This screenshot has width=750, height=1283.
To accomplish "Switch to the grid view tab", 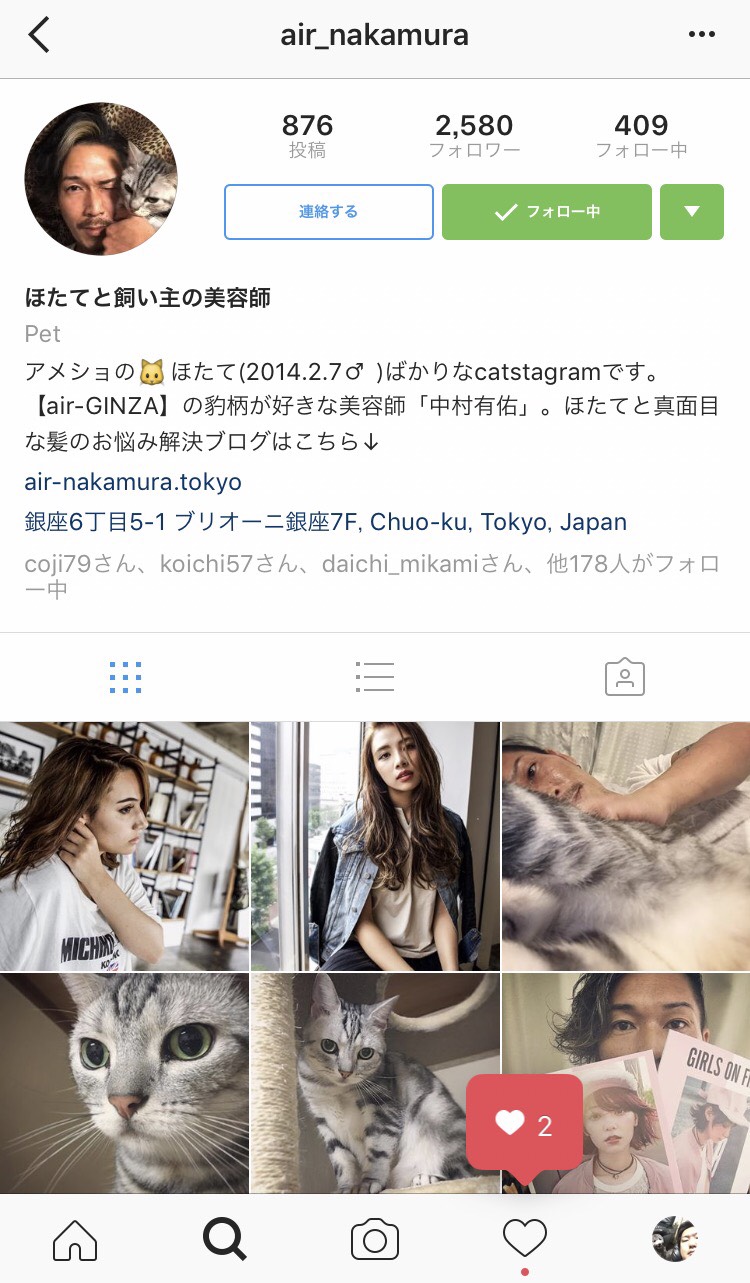I will point(125,677).
